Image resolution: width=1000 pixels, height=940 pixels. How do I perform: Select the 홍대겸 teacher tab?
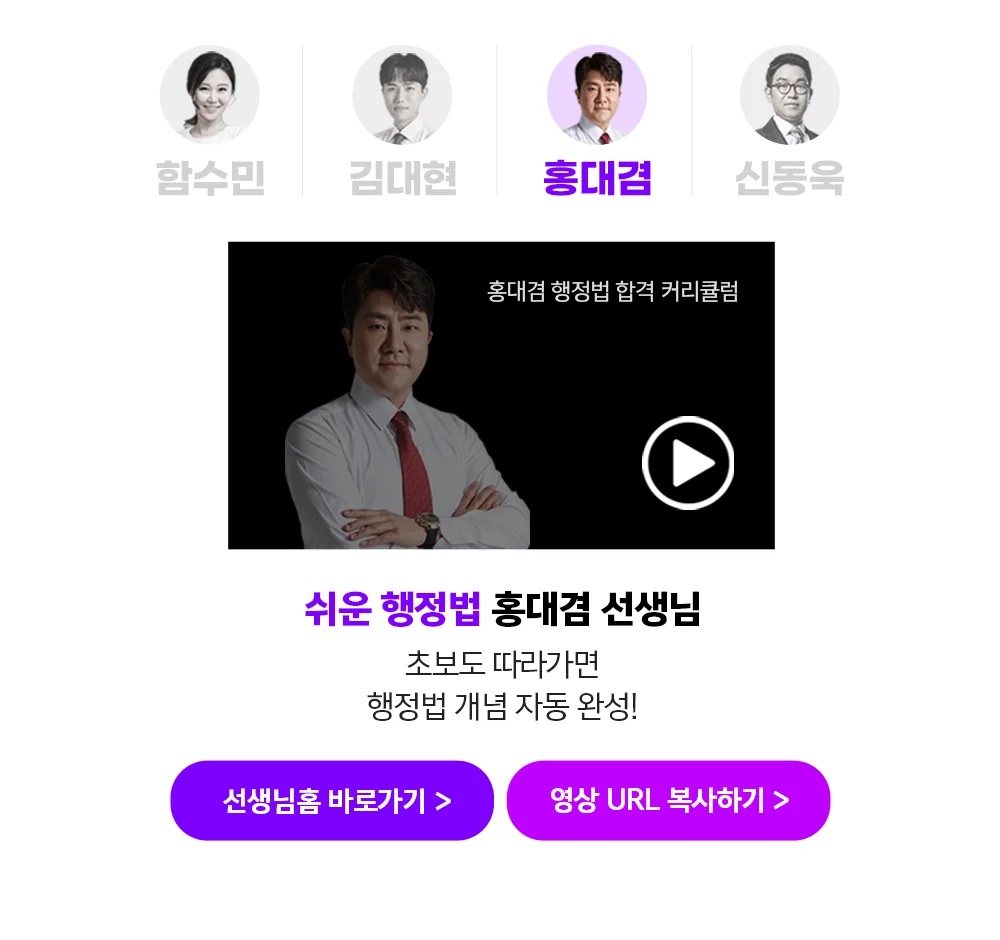coord(597,122)
